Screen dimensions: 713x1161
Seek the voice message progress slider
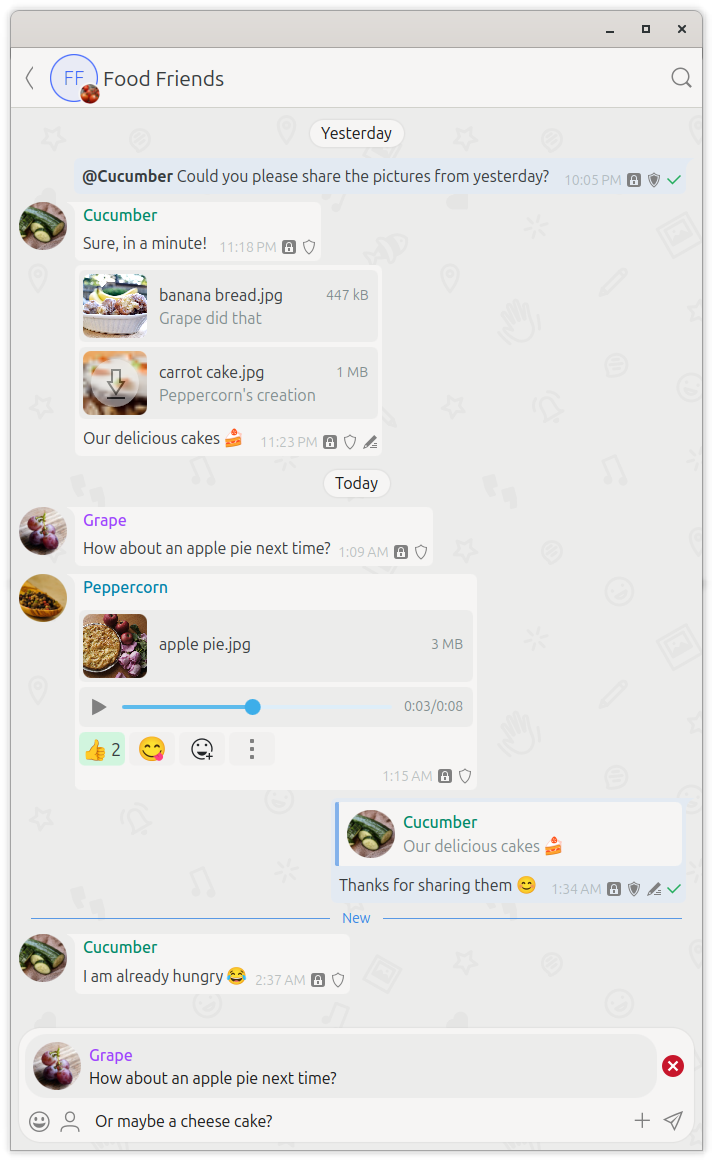click(253, 707)
